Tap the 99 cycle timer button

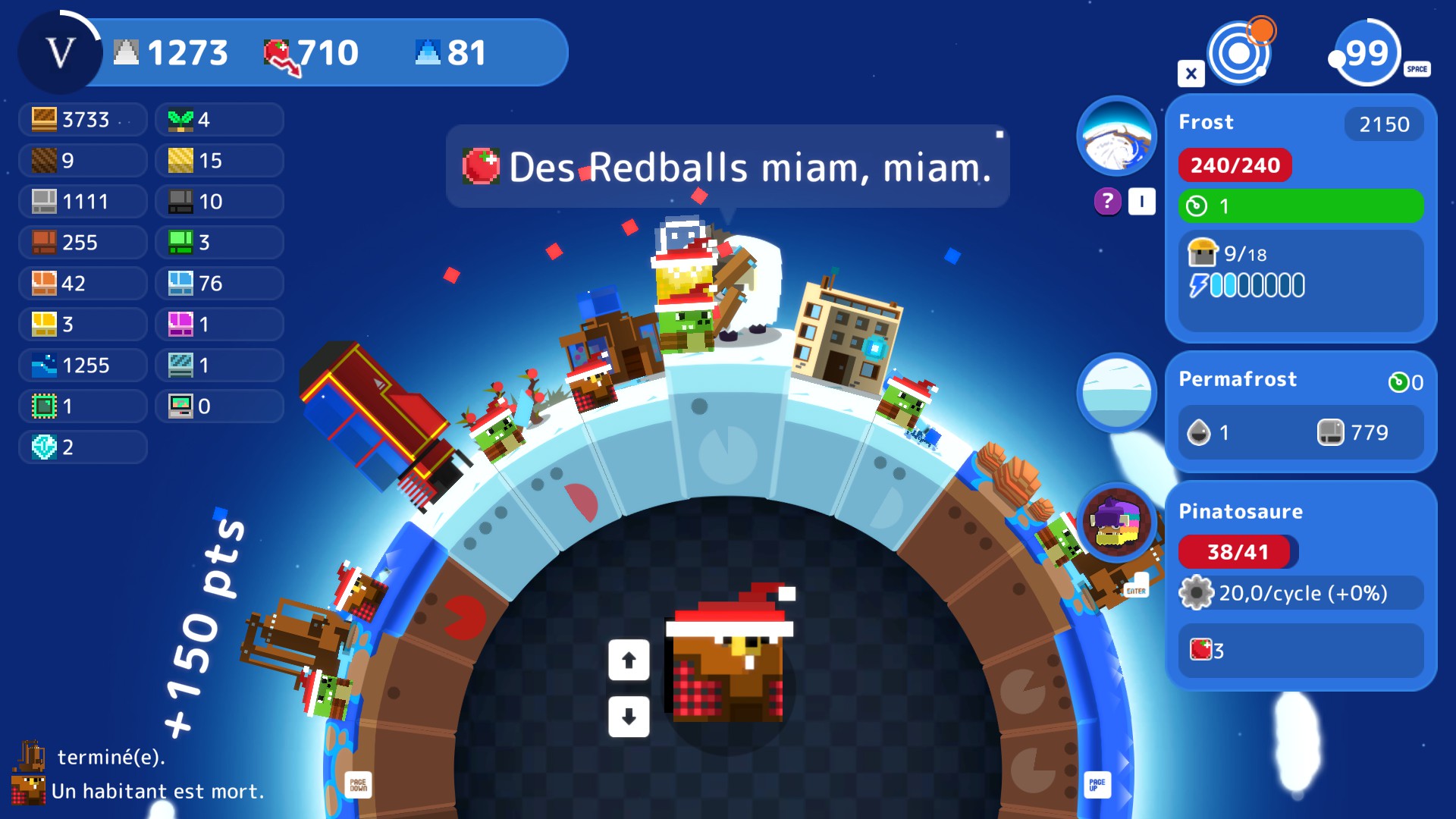click(x=1367, y=52)
